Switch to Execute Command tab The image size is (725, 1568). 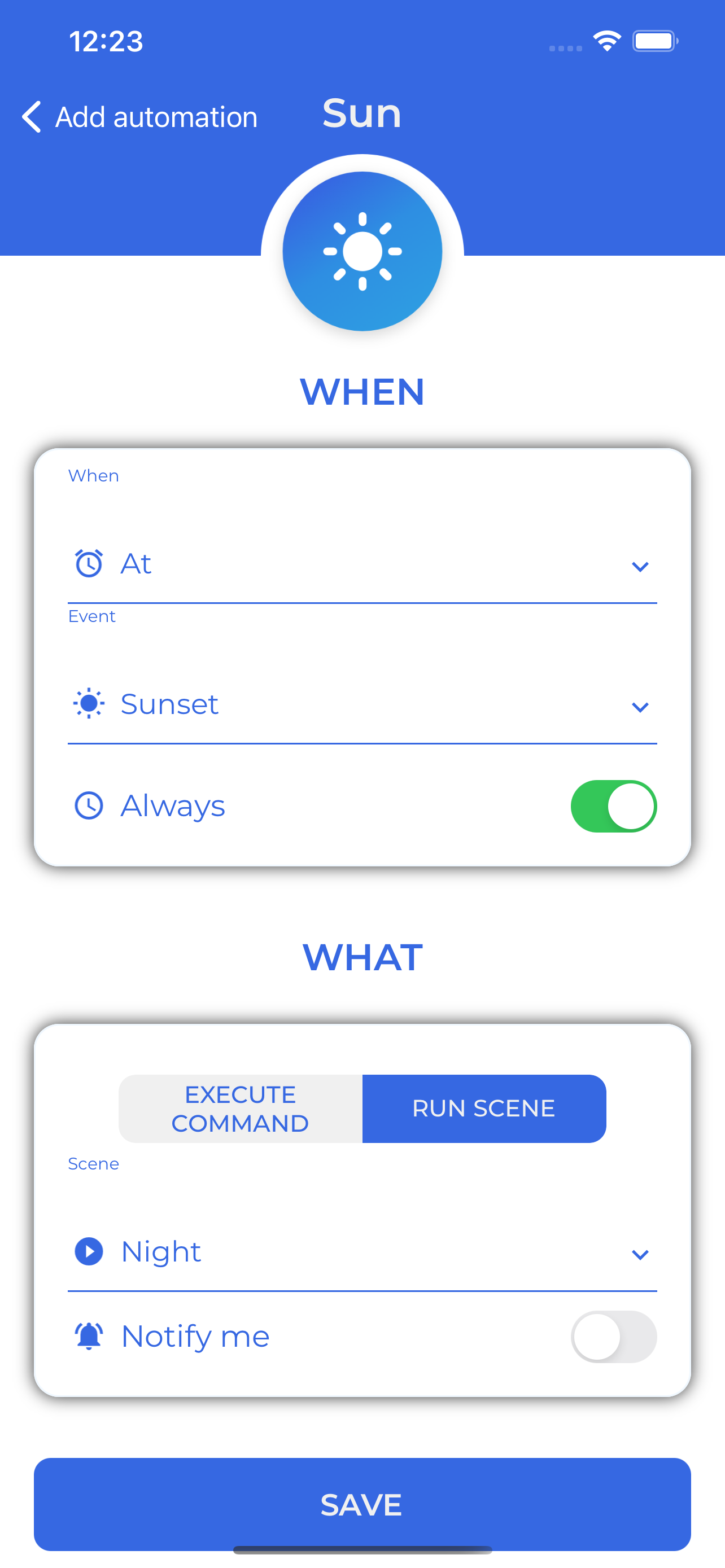click(x=241, y=1109)
